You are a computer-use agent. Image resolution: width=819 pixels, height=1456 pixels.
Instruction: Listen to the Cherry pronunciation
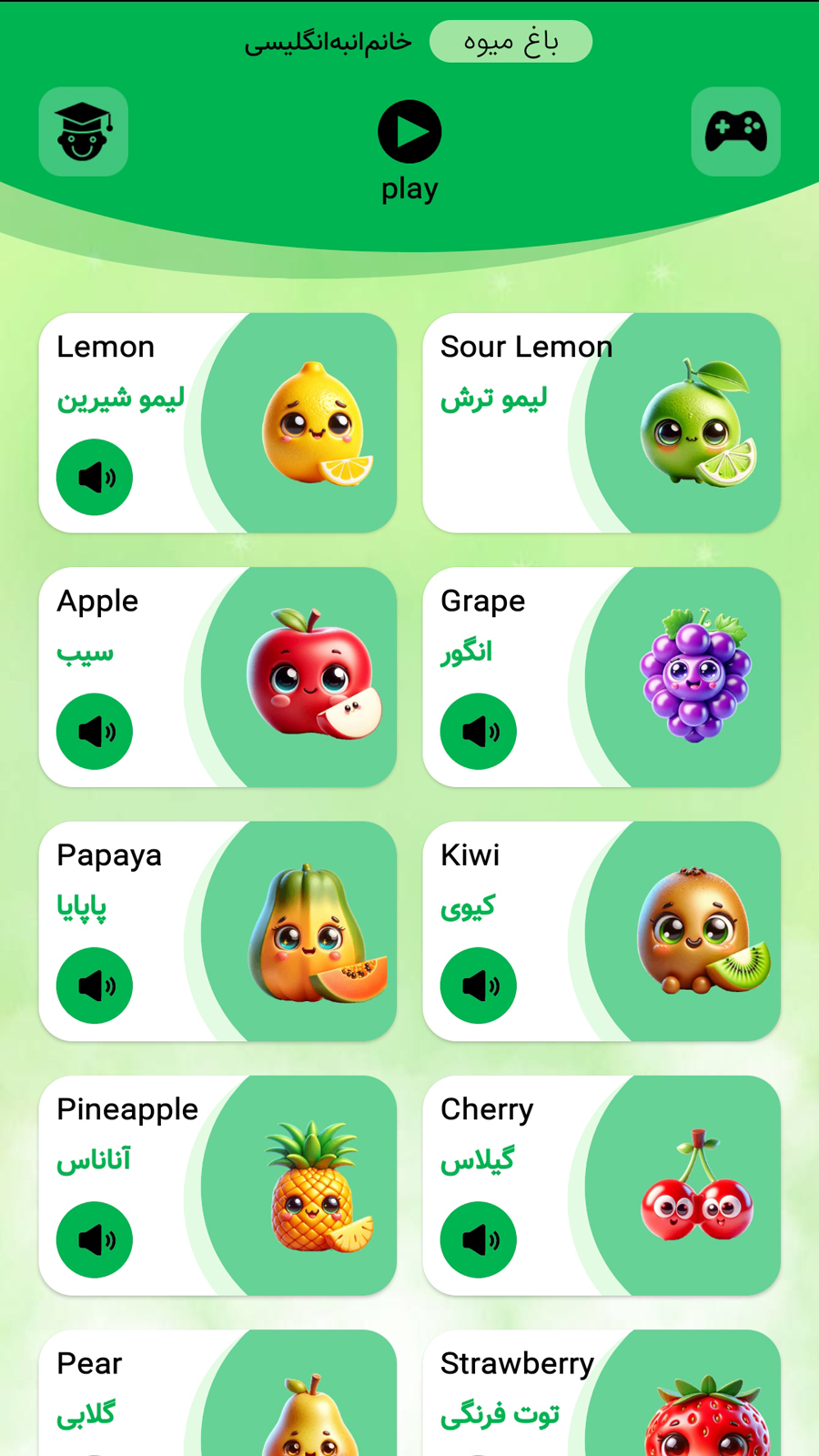coord(479,1239)
